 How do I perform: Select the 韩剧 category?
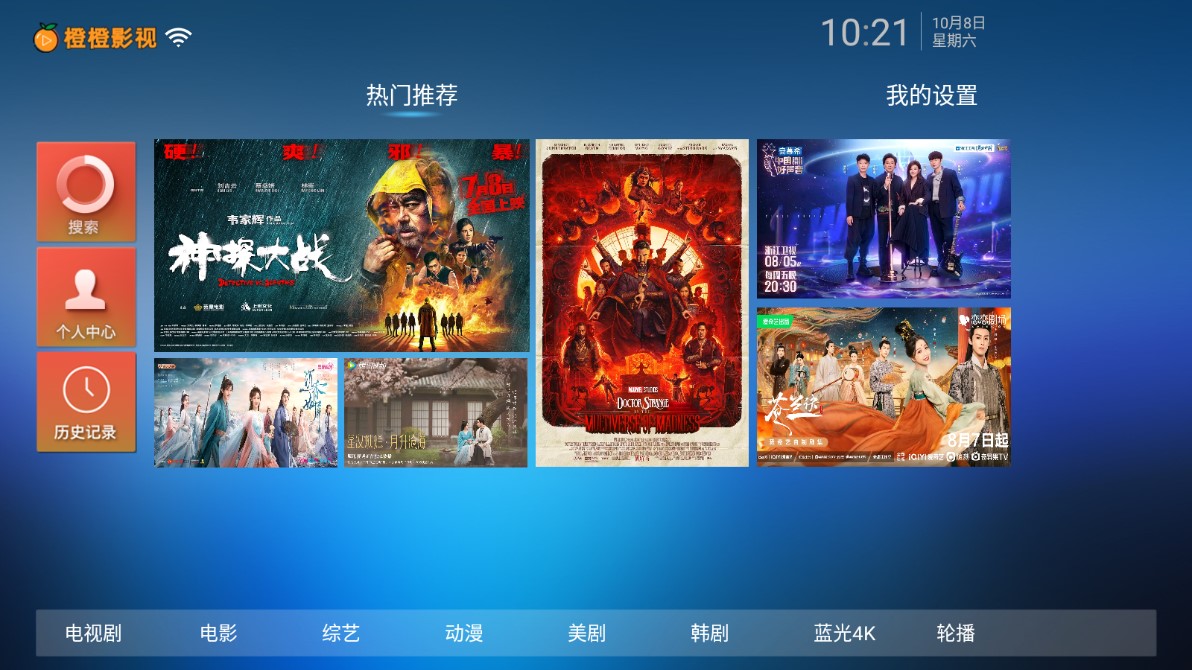pyautogui.click(x=710, y=633)
